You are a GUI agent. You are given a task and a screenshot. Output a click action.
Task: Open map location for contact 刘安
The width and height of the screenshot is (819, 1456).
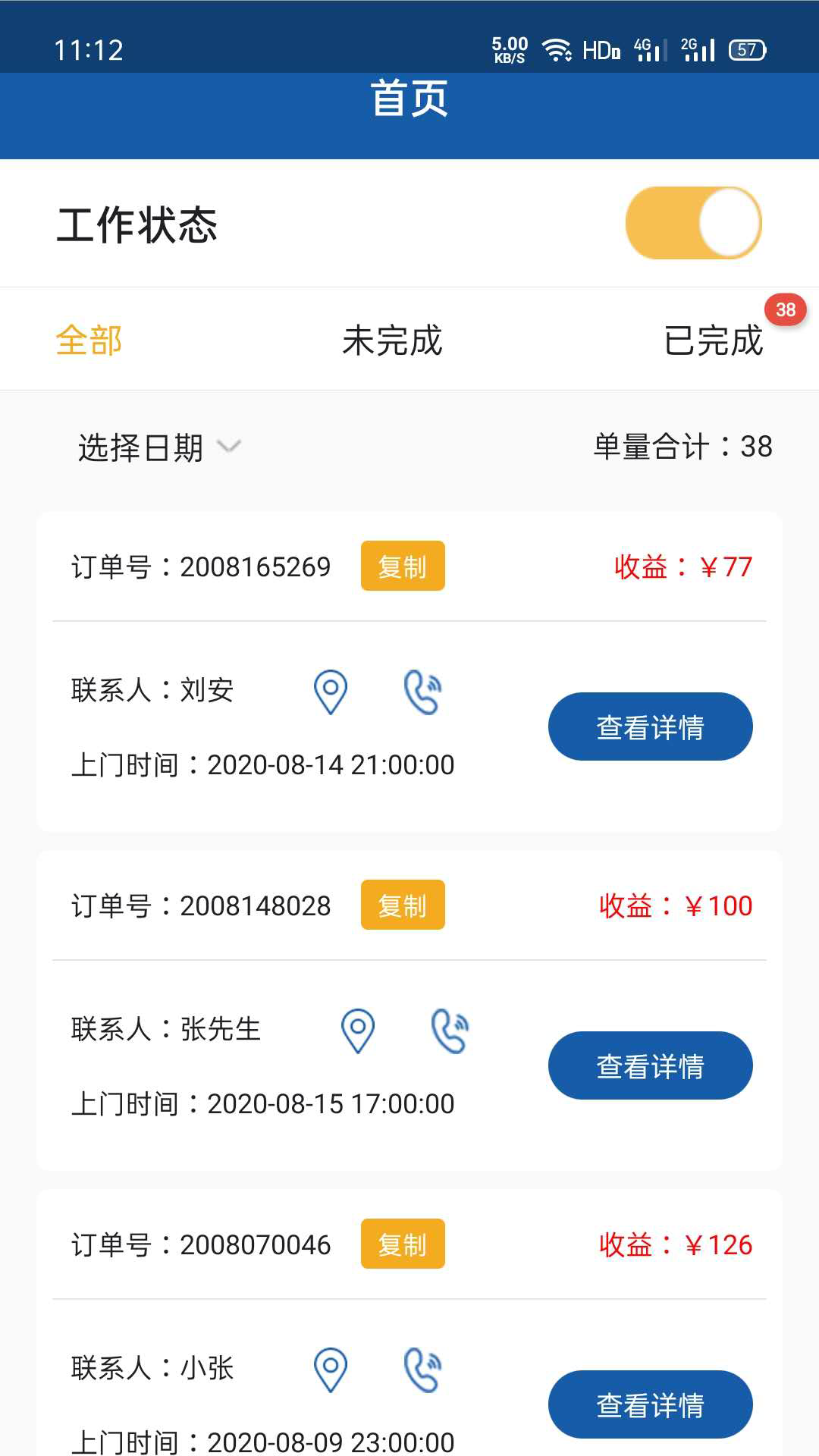tap(330, 692)
